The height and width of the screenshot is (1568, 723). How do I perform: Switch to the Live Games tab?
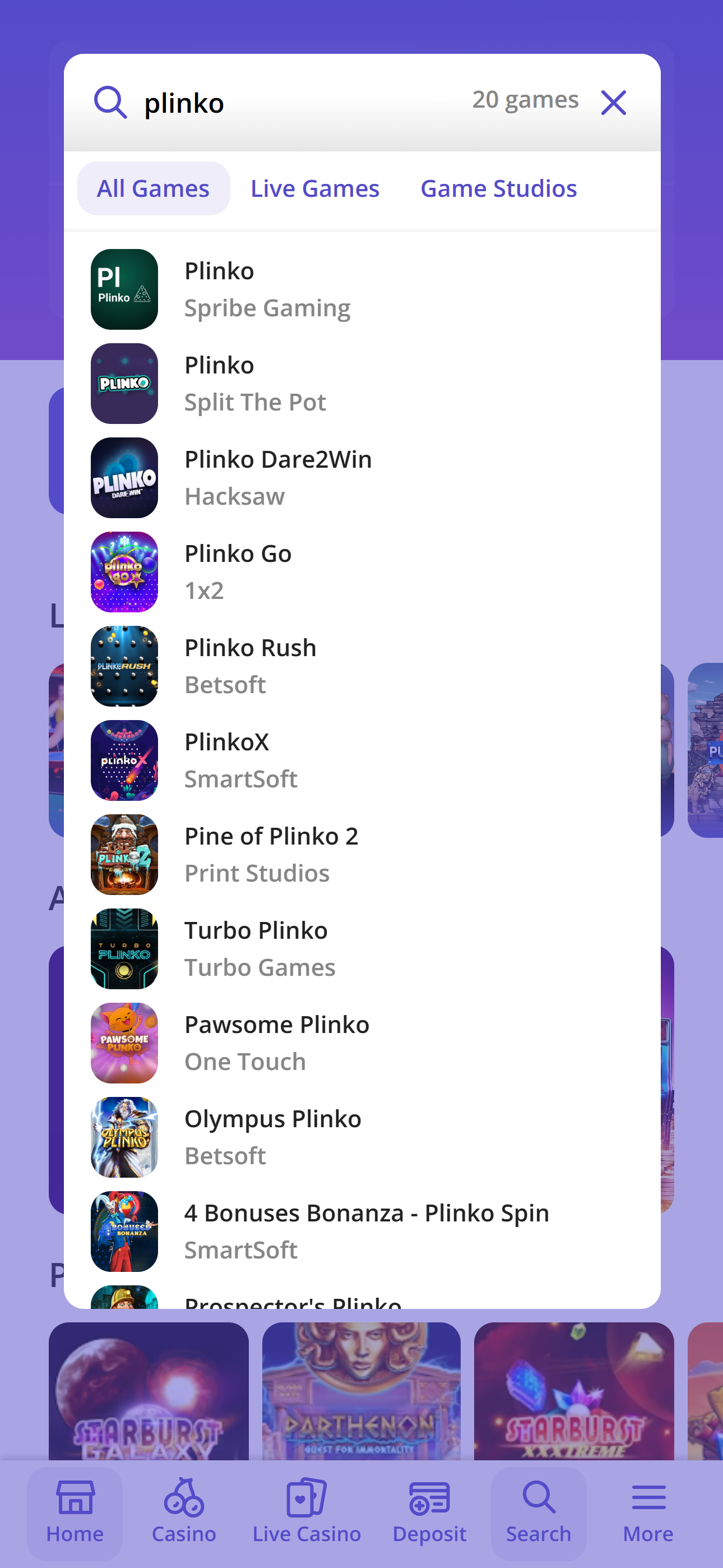click(314, 188)
